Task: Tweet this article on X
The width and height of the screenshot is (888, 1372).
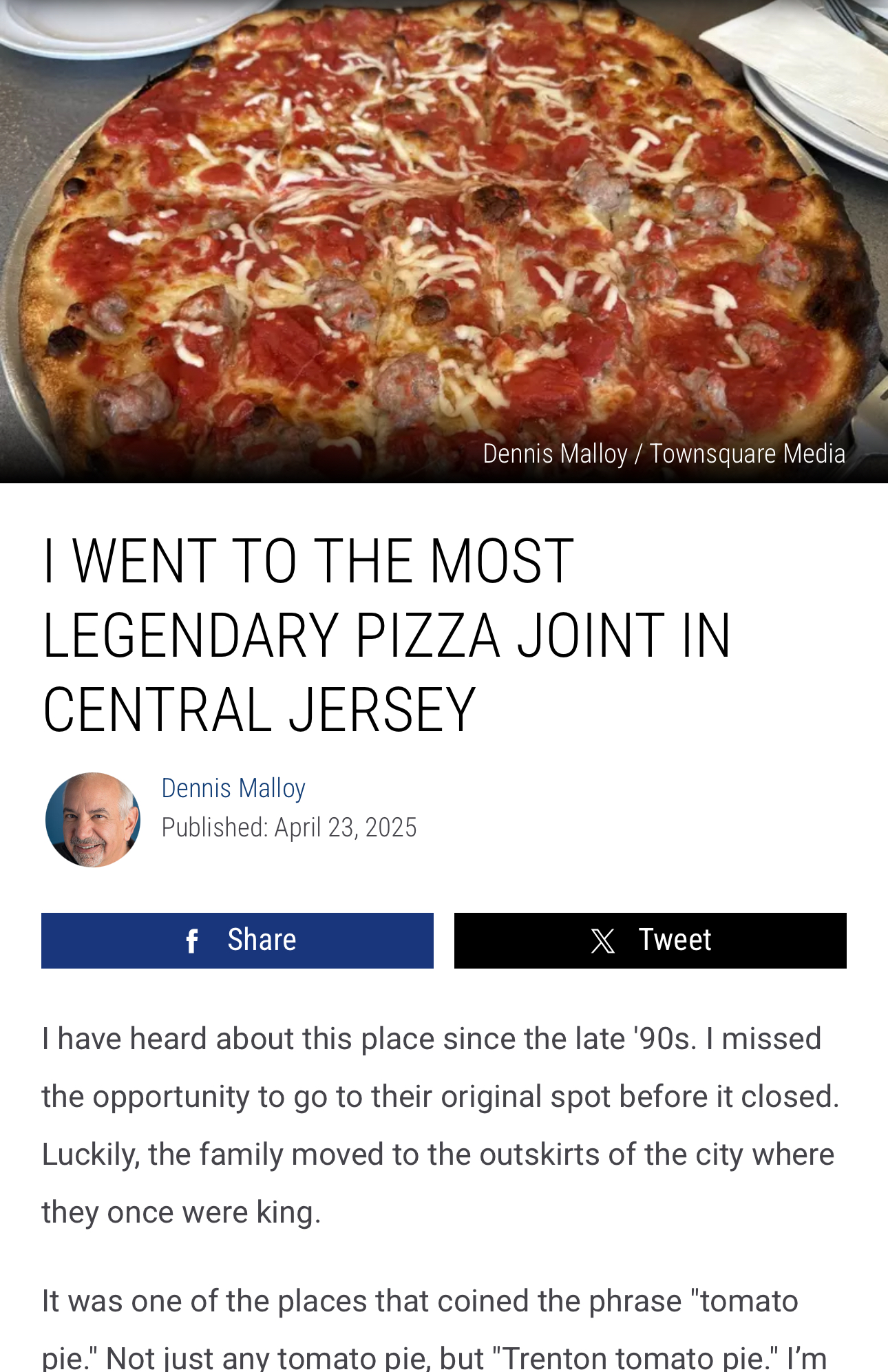Action: point(650,940)
